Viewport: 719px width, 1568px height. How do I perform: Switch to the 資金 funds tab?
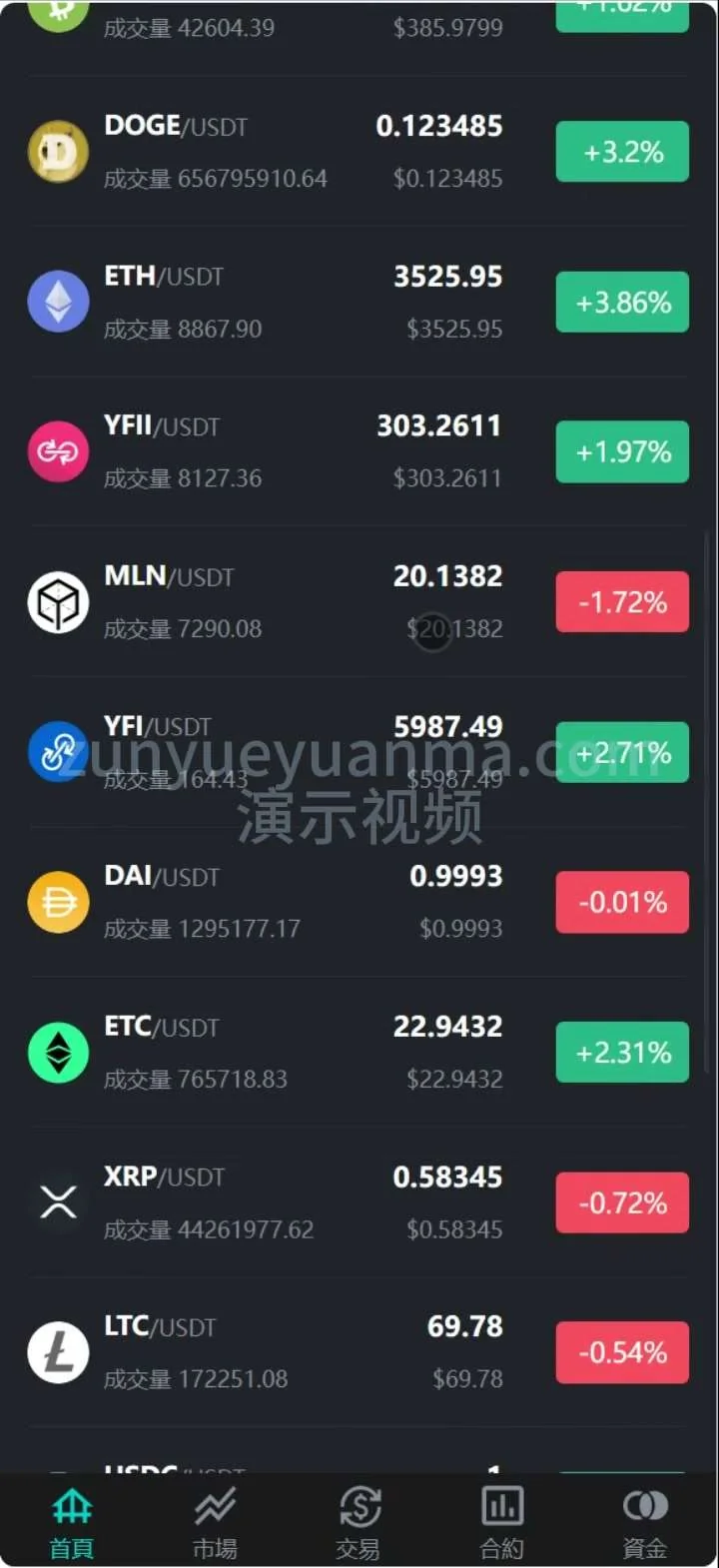click(x=645, y=1523)
